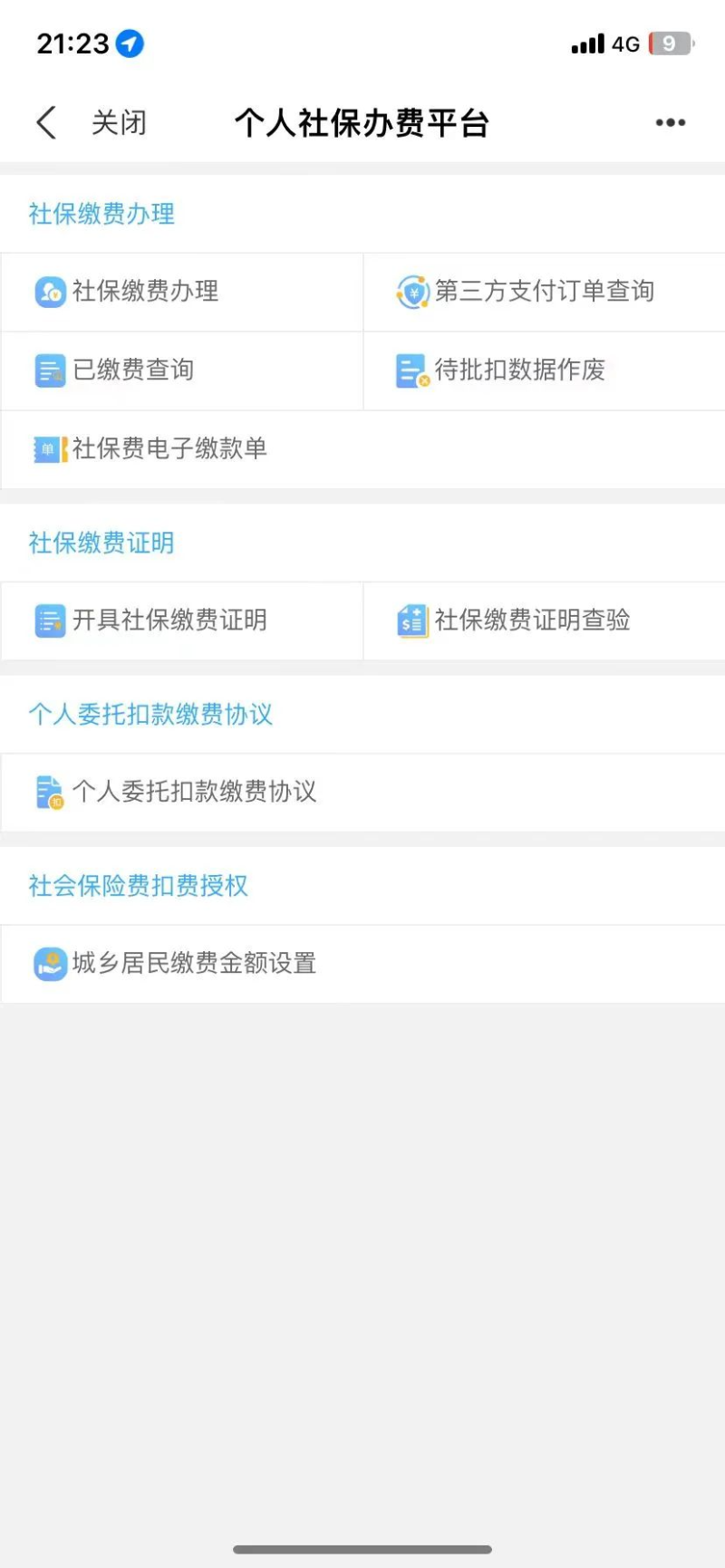The height and width of the screenshot is (1568, 725).
Task: Open 社保缴费办理 service
Action: 181,292
